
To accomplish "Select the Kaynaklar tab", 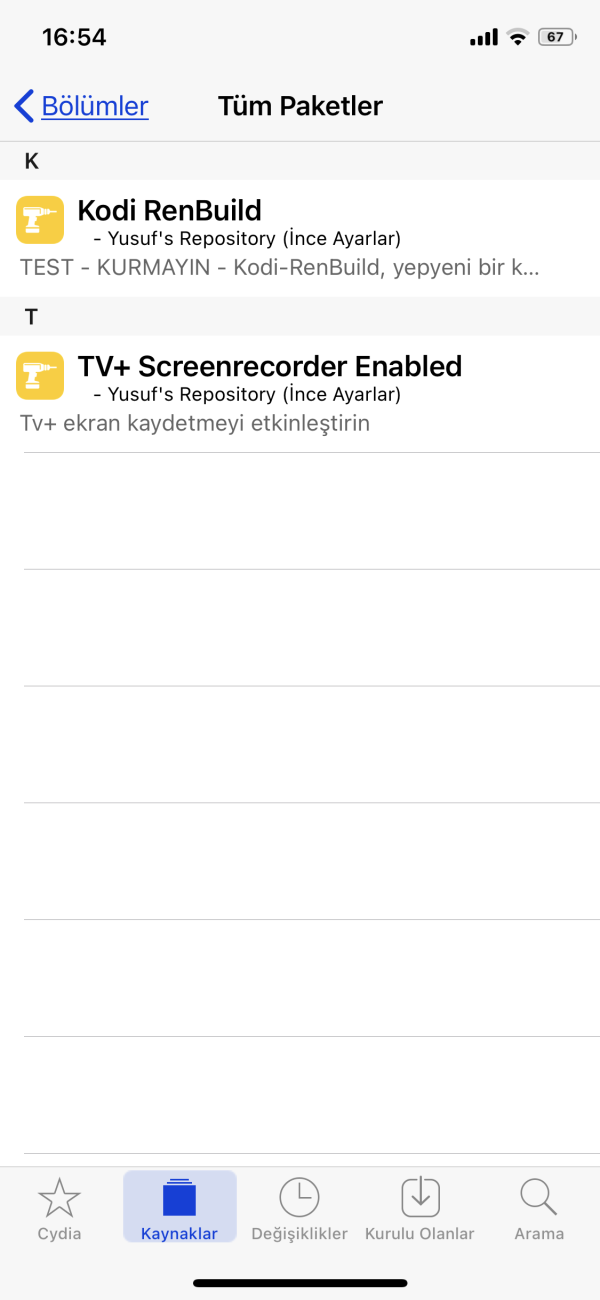I will 180,1208.
